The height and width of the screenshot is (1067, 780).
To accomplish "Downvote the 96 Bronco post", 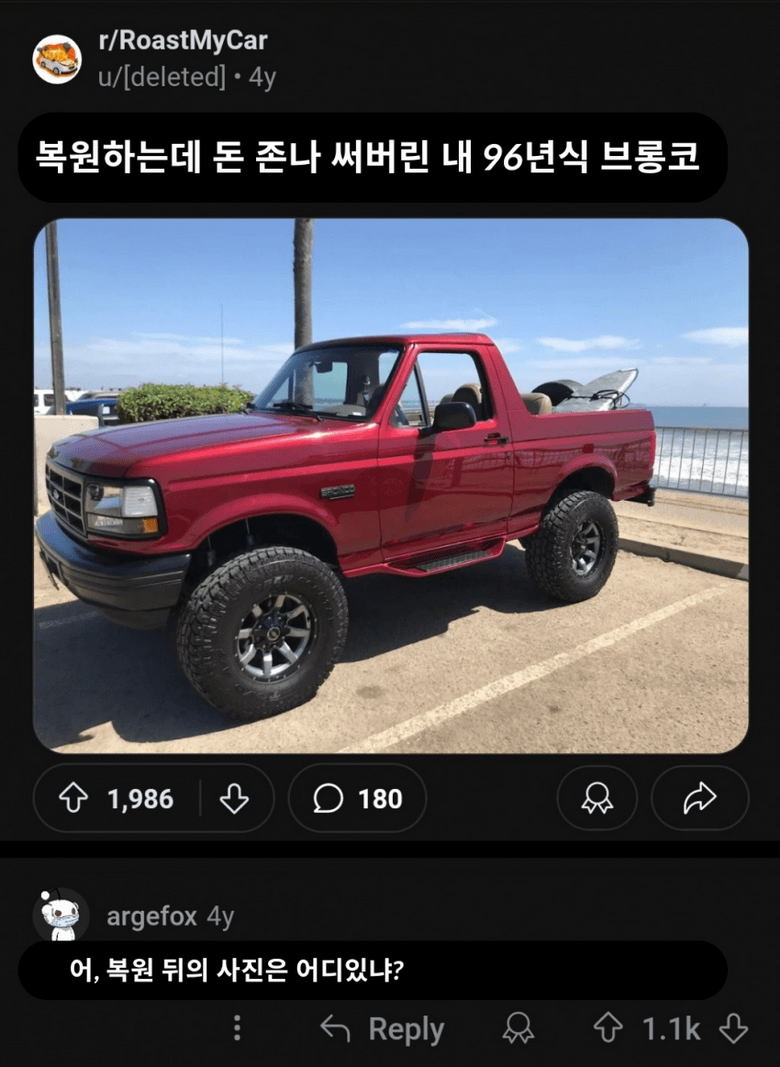I will [x=234, y=798].
